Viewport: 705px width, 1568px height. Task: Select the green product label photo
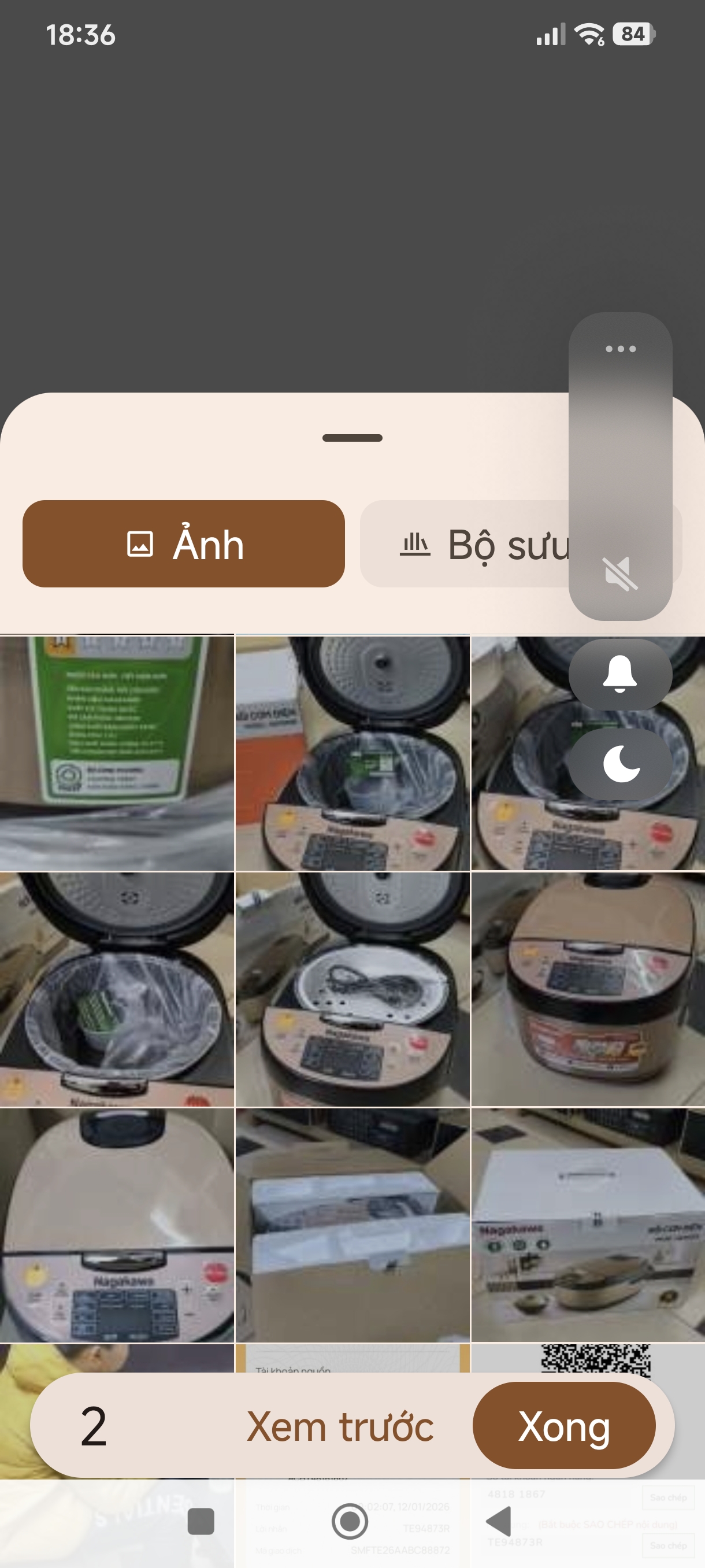(x=116, y=753)
